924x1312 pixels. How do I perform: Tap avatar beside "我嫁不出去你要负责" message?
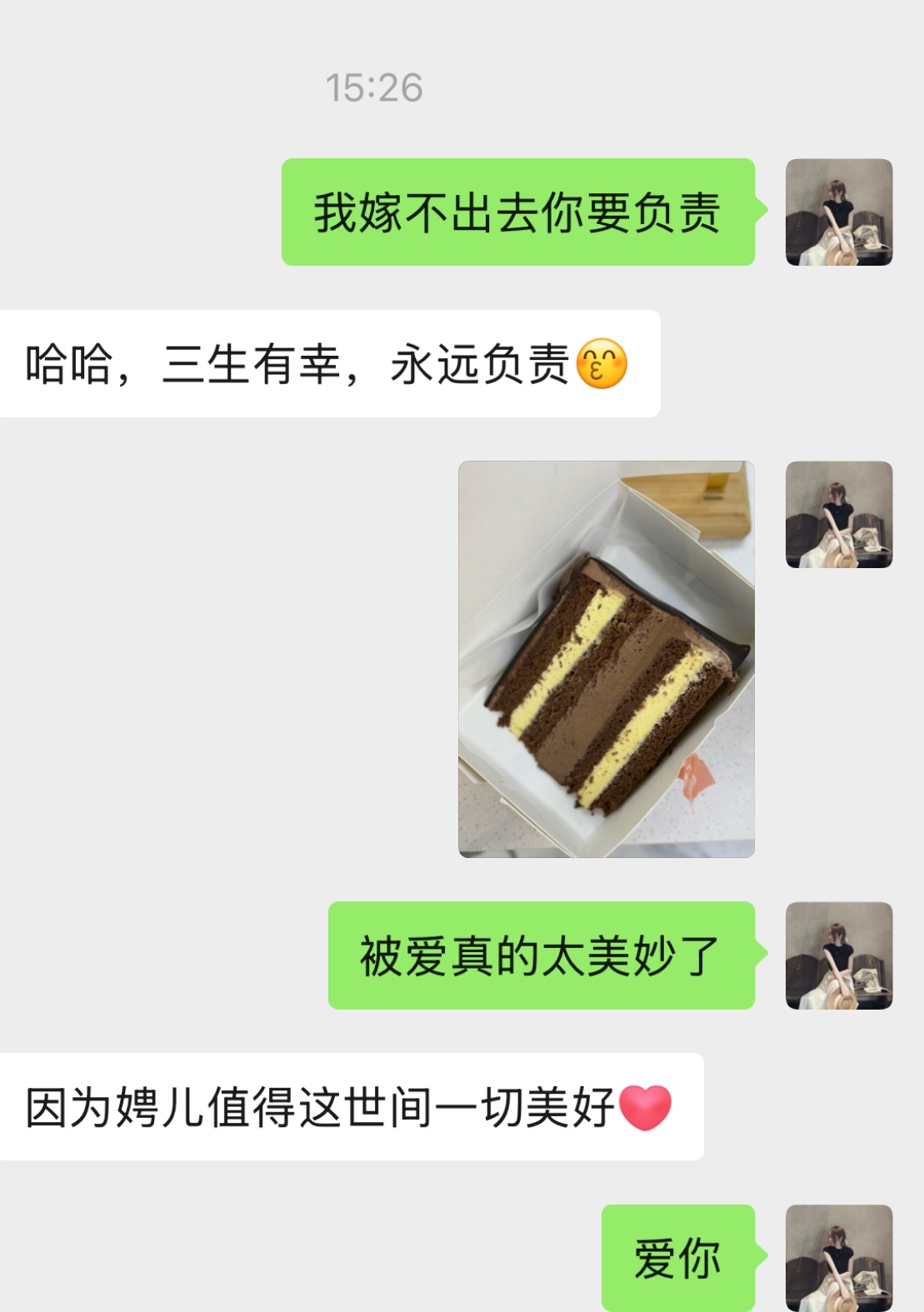838,212
